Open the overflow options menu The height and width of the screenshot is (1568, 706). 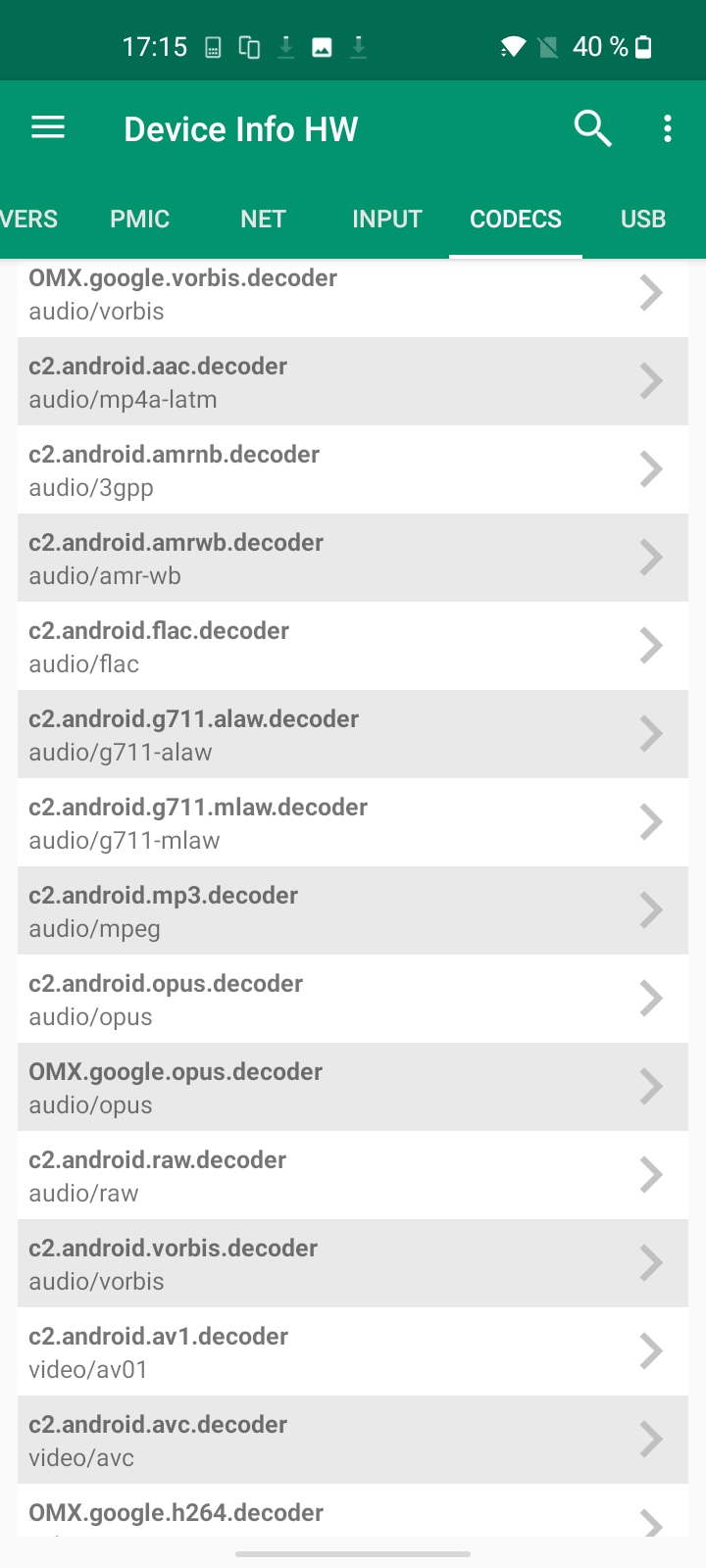tap(668, 128)
